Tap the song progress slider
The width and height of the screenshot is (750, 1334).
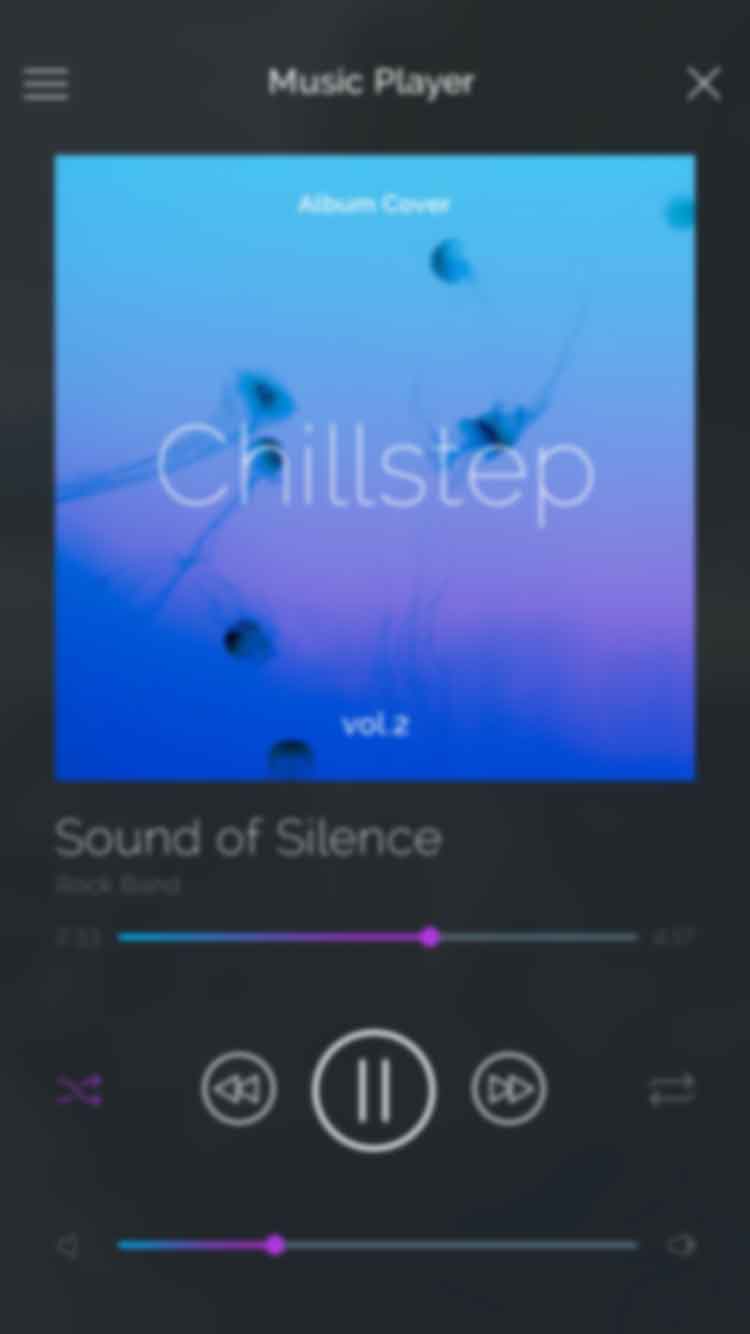click(378, 938)
